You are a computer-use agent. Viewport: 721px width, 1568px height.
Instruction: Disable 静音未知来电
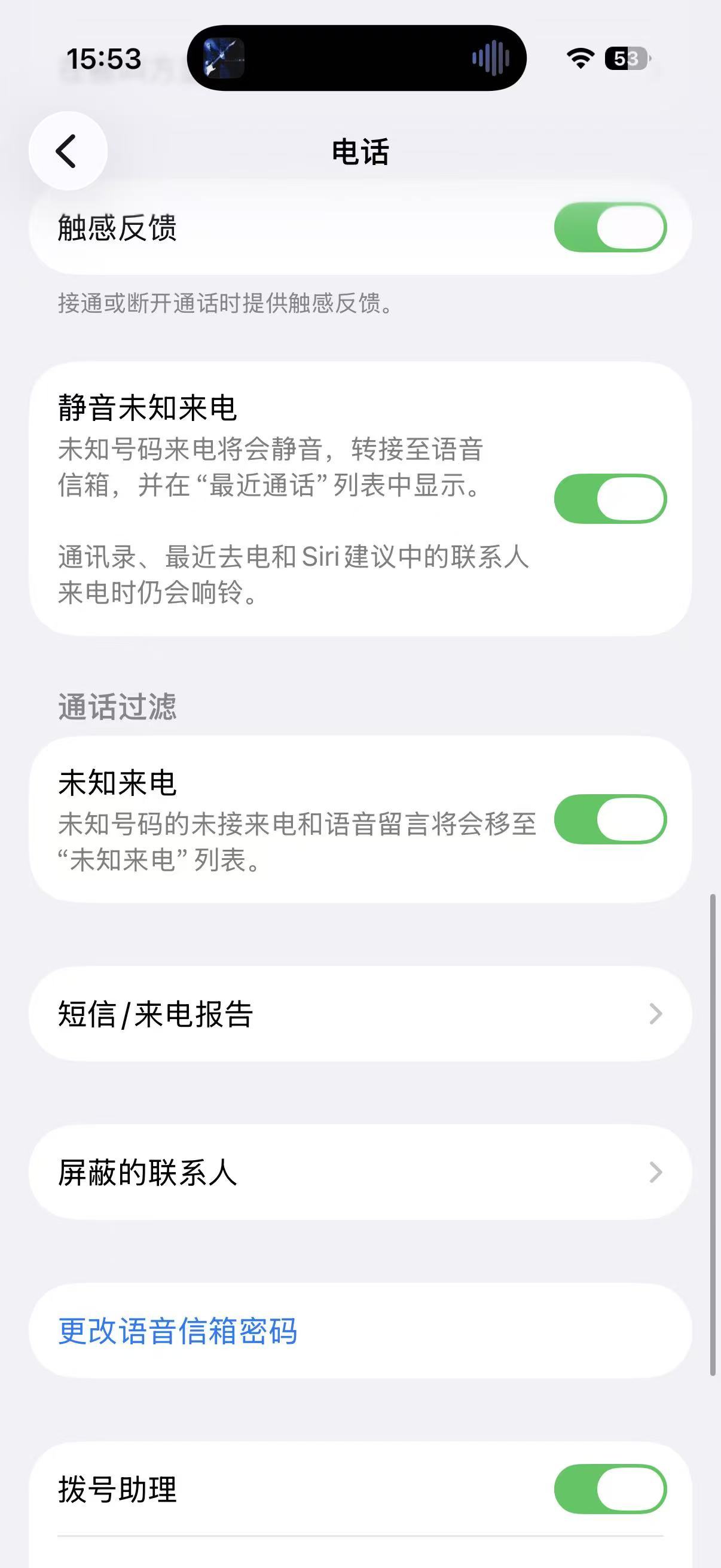610,499
